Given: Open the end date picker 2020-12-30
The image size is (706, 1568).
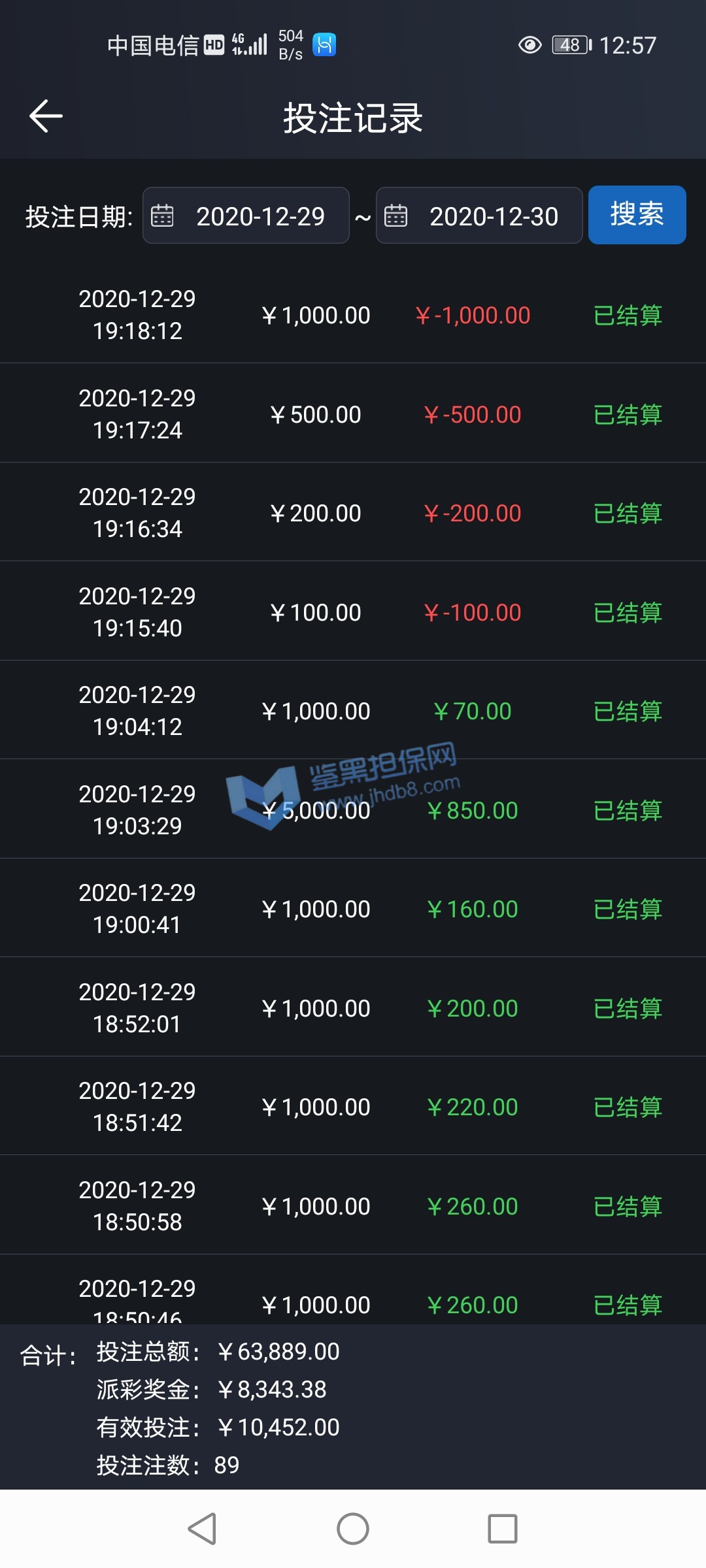Looking at the screenshot, I should (479, 216).
